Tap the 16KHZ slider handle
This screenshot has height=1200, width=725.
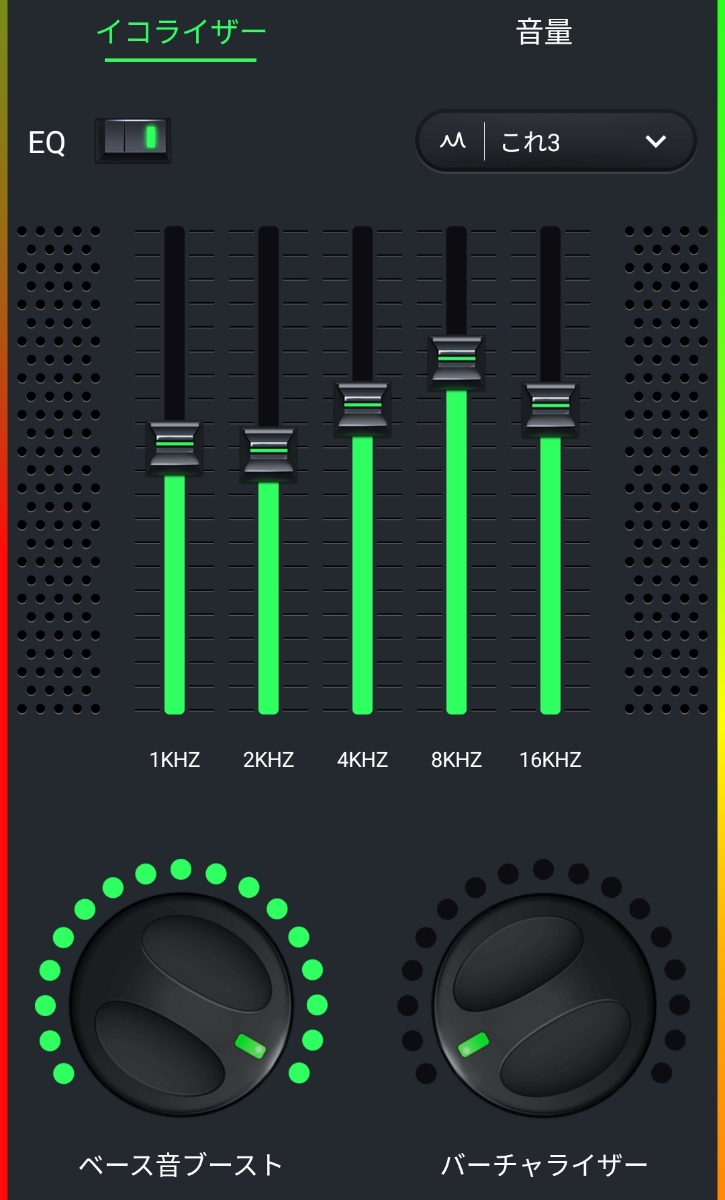pyautogui.click(x=550, y=408)
